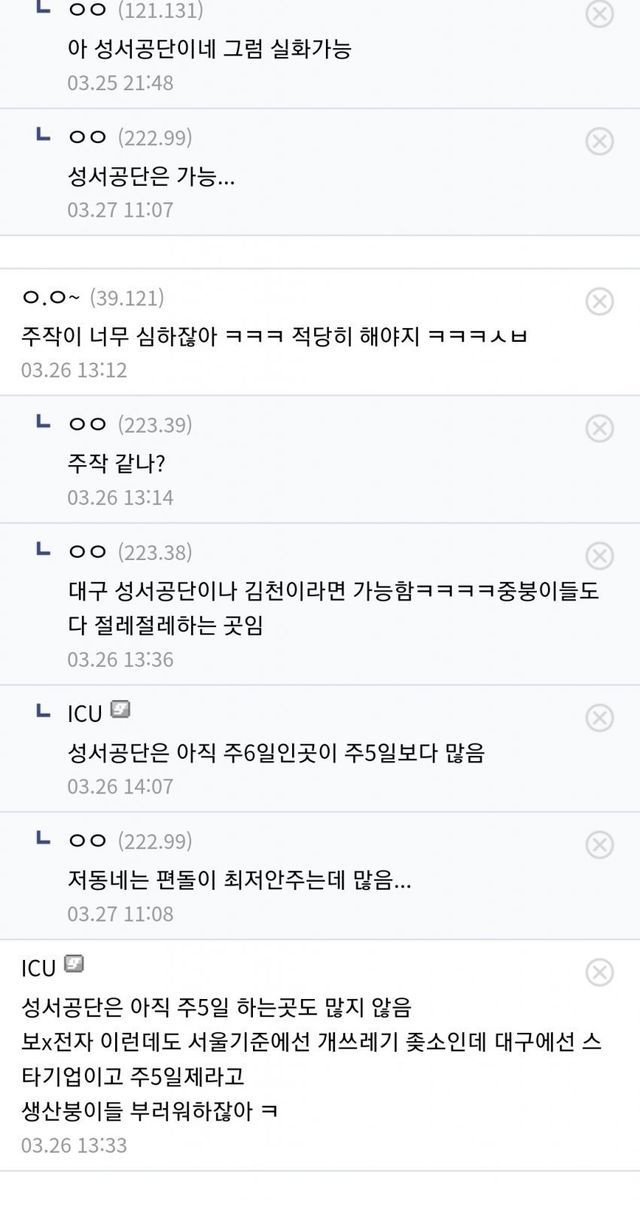Open ICU's gallog icon on the 14:07 reply

point(120,711)
